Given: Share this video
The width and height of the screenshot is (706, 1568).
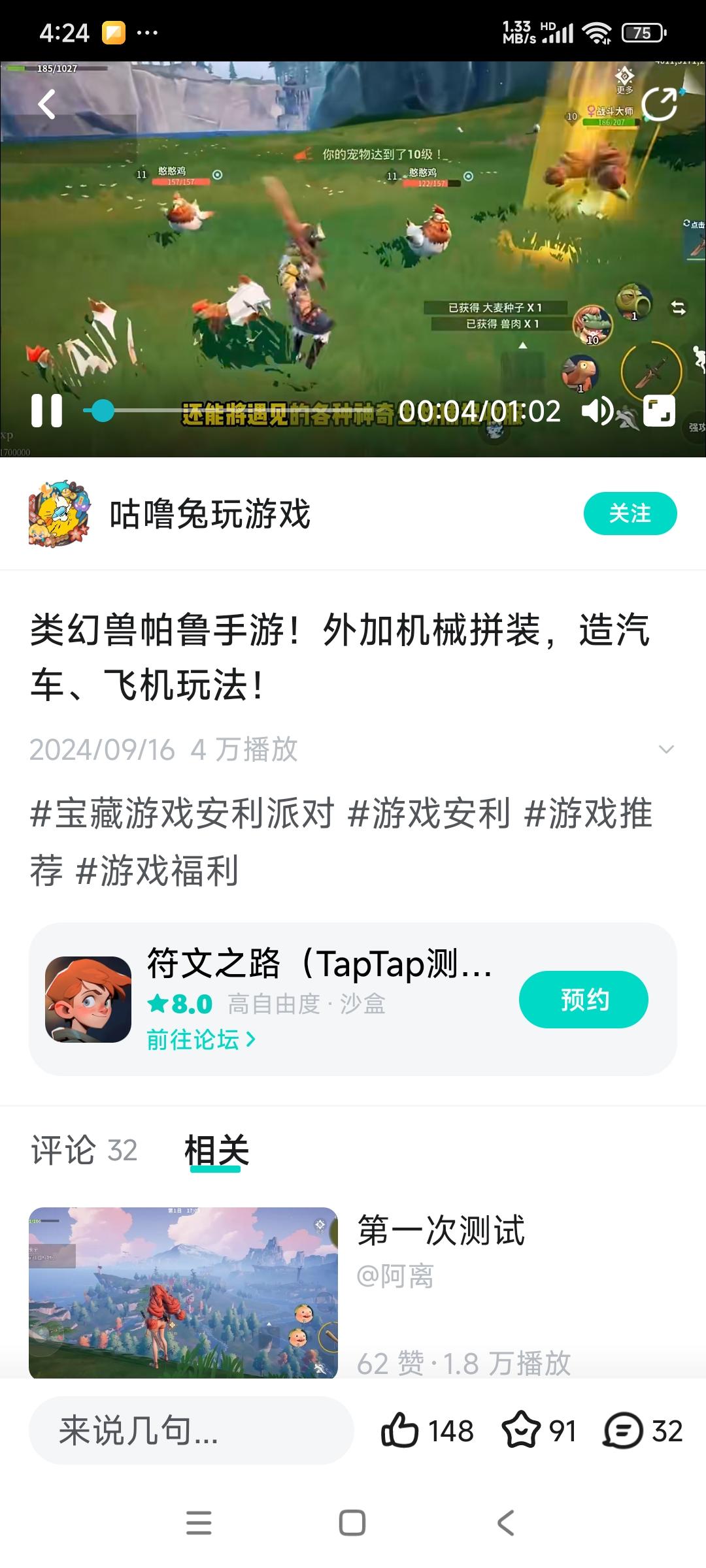Looking at the screenshot, I should (x=659, y=105).
